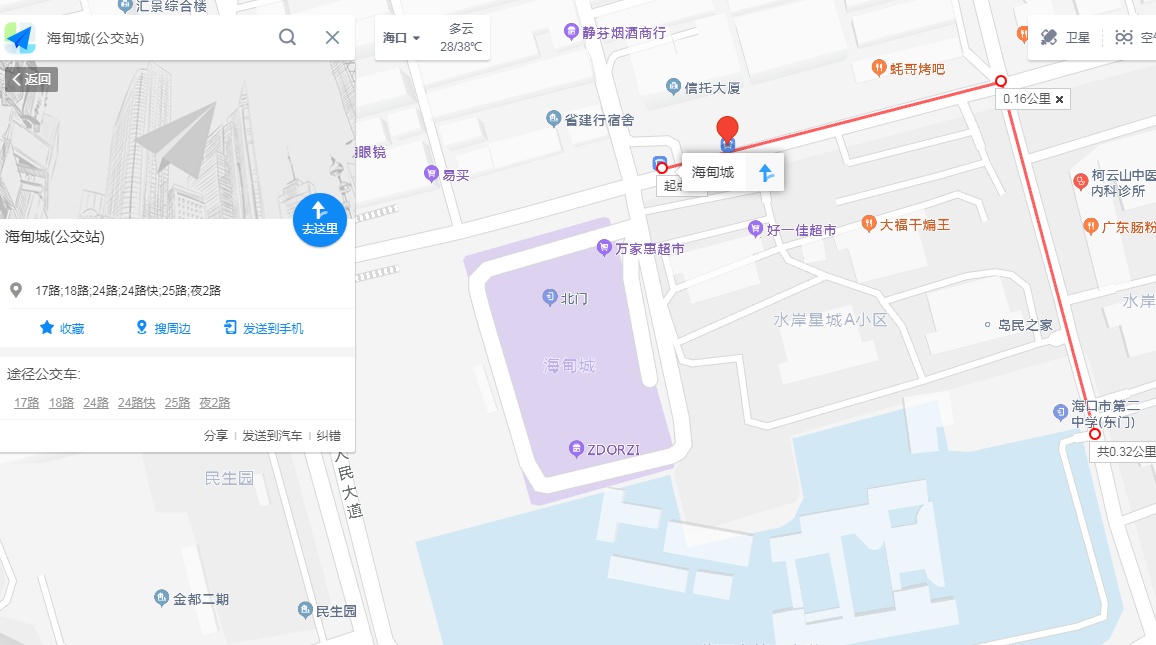Screen dimensions: 1156x645
Task: Switch to 卫星 satellite view
Action: 1066,38
